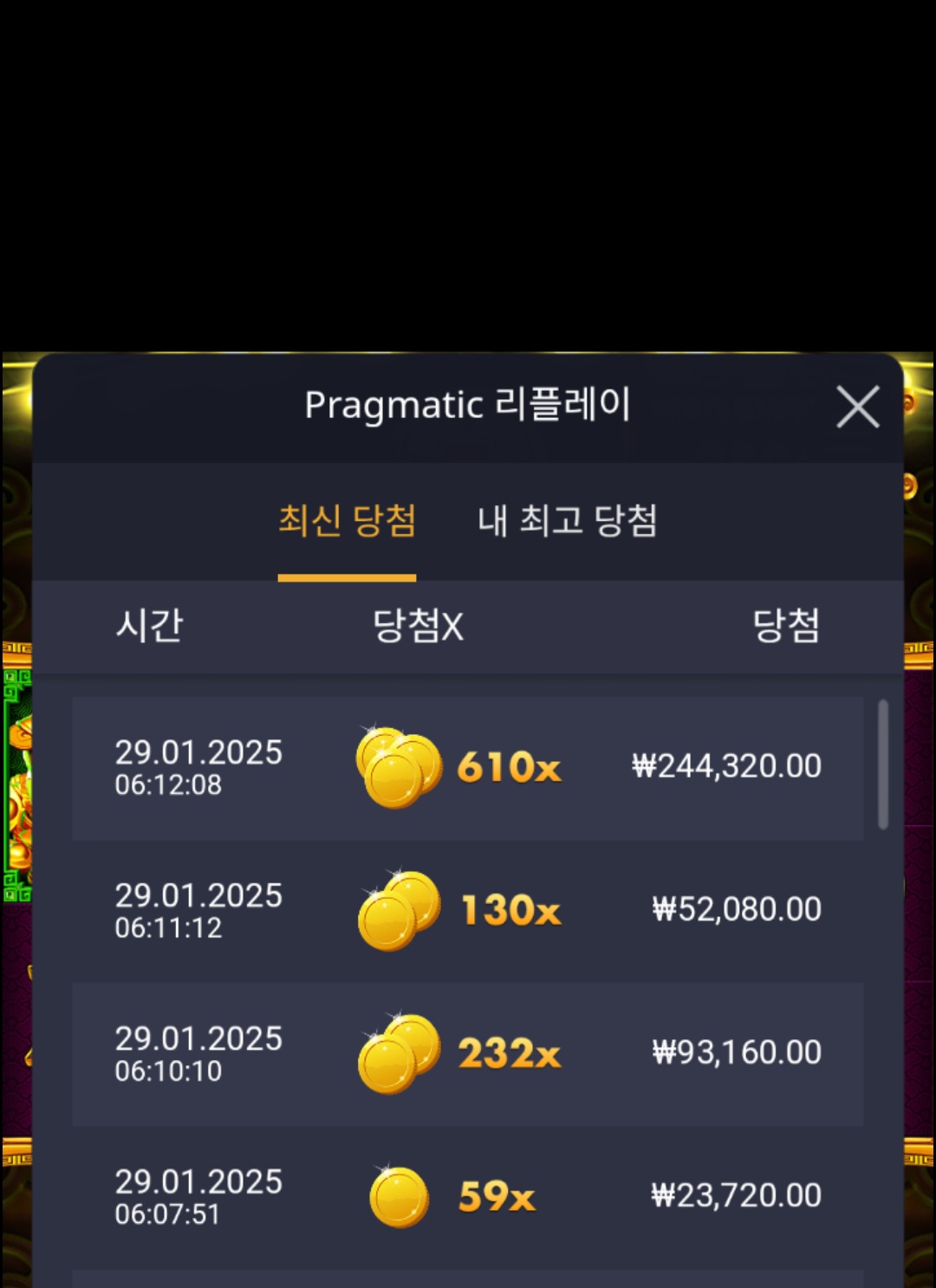Select the 최신 당첨 tab
The image size is (936, 1288).
347,521
